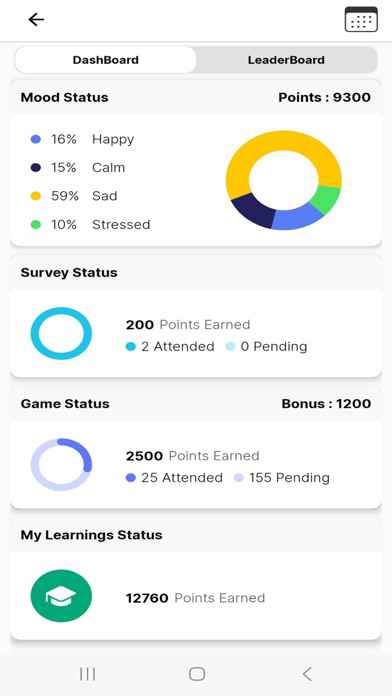Select the DashBoard tab
392x696 pixels.
pyautogui.click(x=106, y=60)
